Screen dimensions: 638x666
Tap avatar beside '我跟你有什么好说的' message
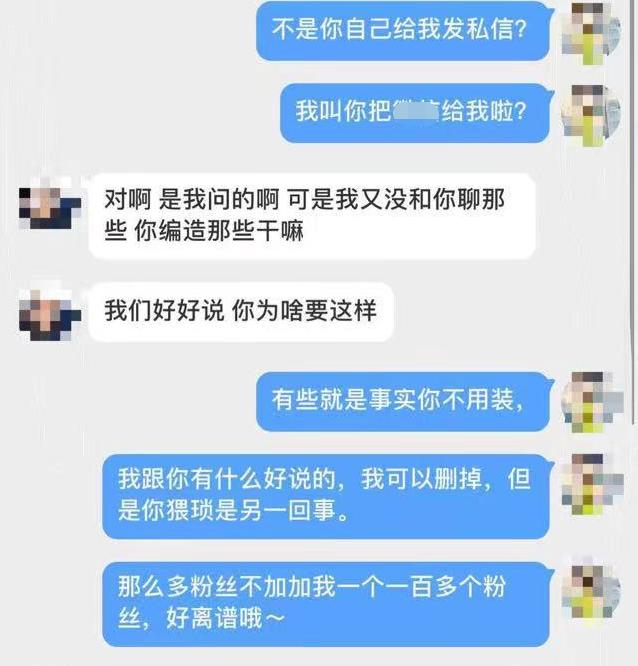(594, 485)
